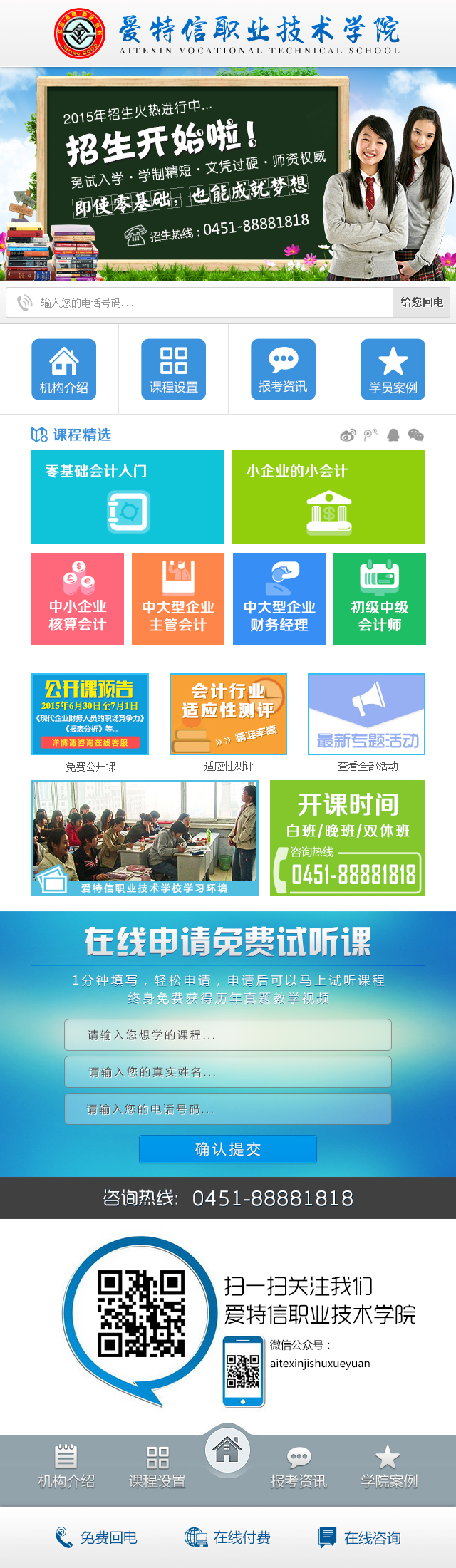Tap the 给您回电 callback button
Screen dimensions: 456x1568
click(422, 303)
